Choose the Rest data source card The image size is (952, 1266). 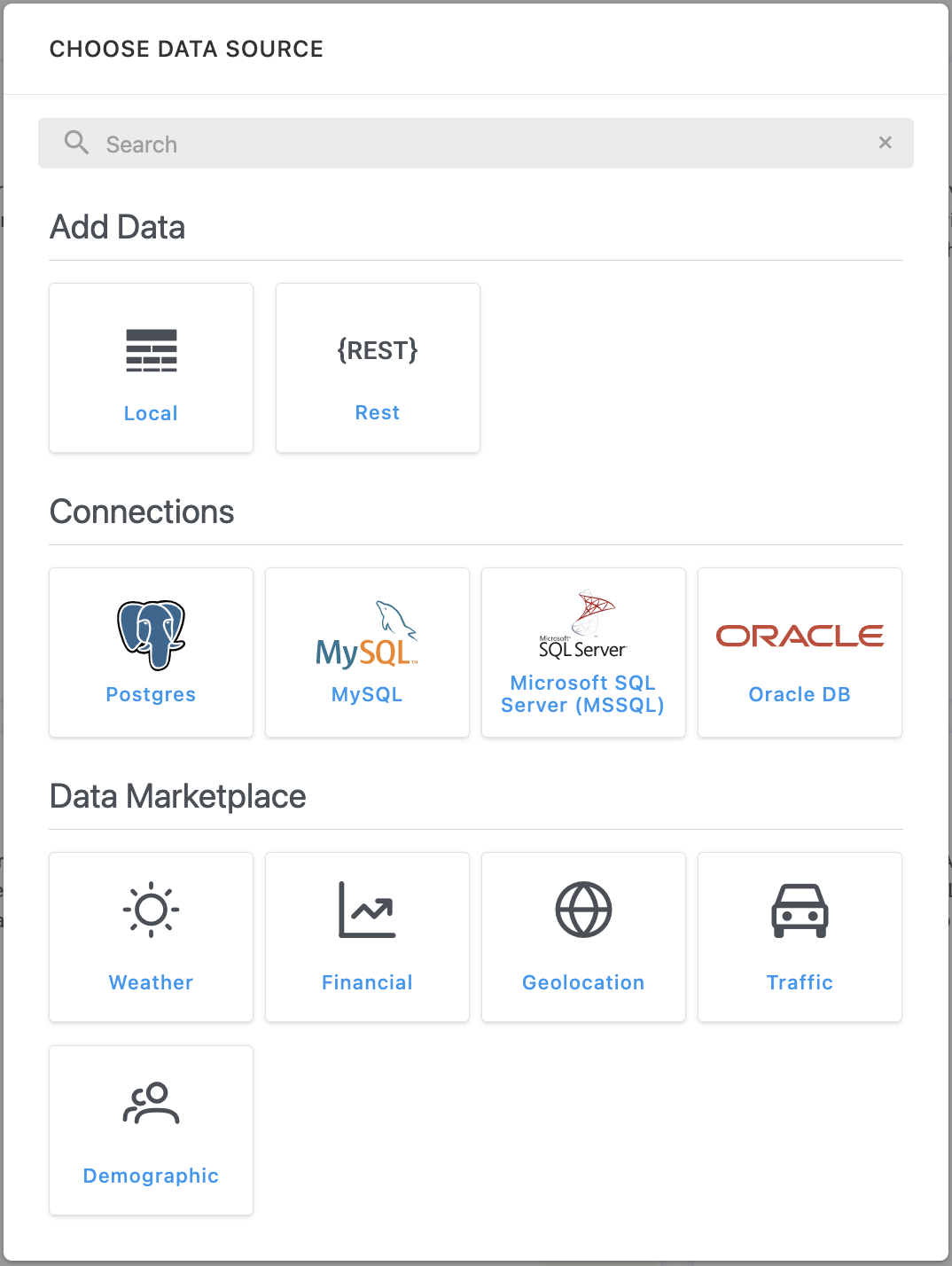[x=378, y=368]
